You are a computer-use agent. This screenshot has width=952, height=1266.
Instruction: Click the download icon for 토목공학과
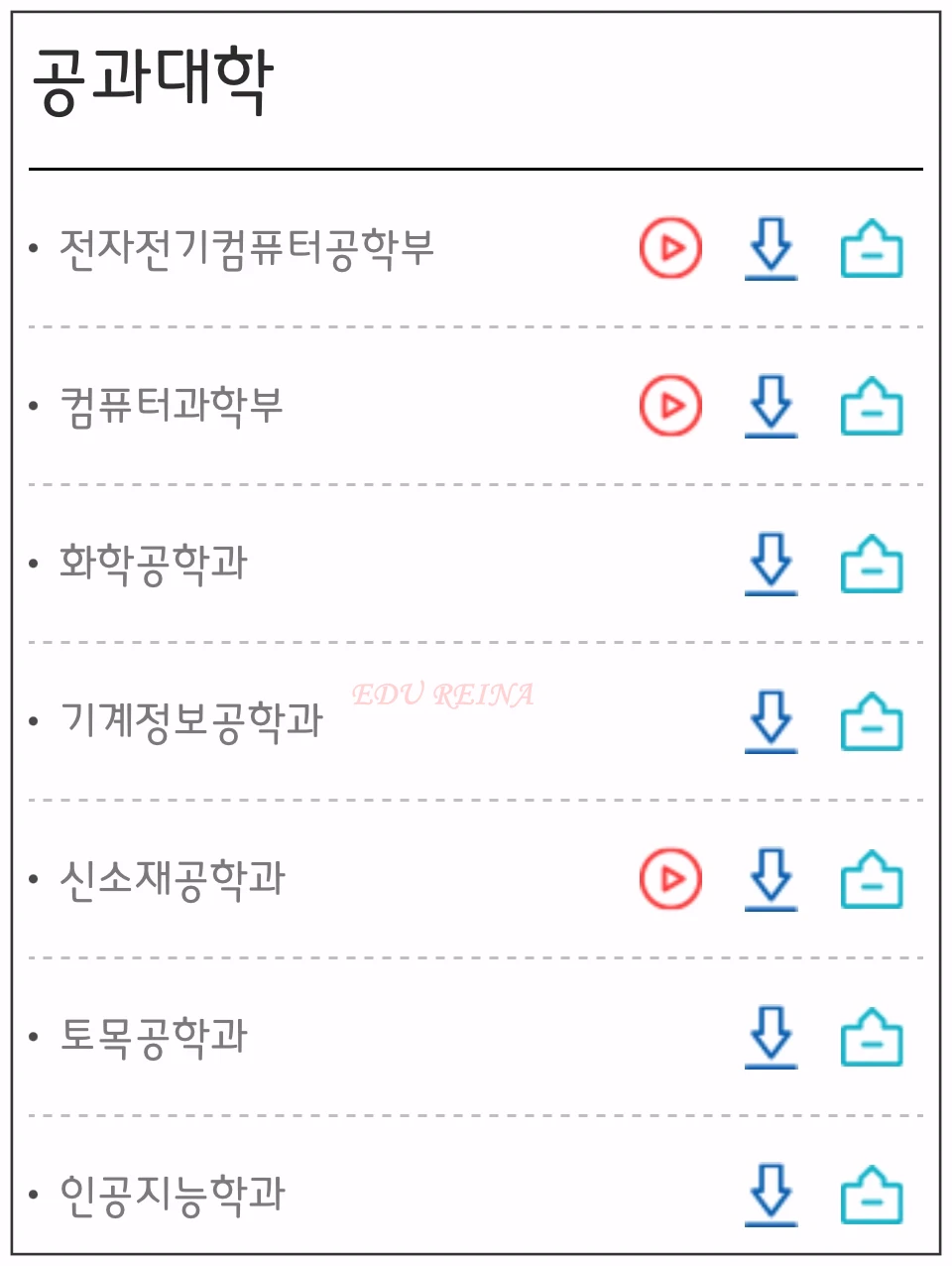773,1035
